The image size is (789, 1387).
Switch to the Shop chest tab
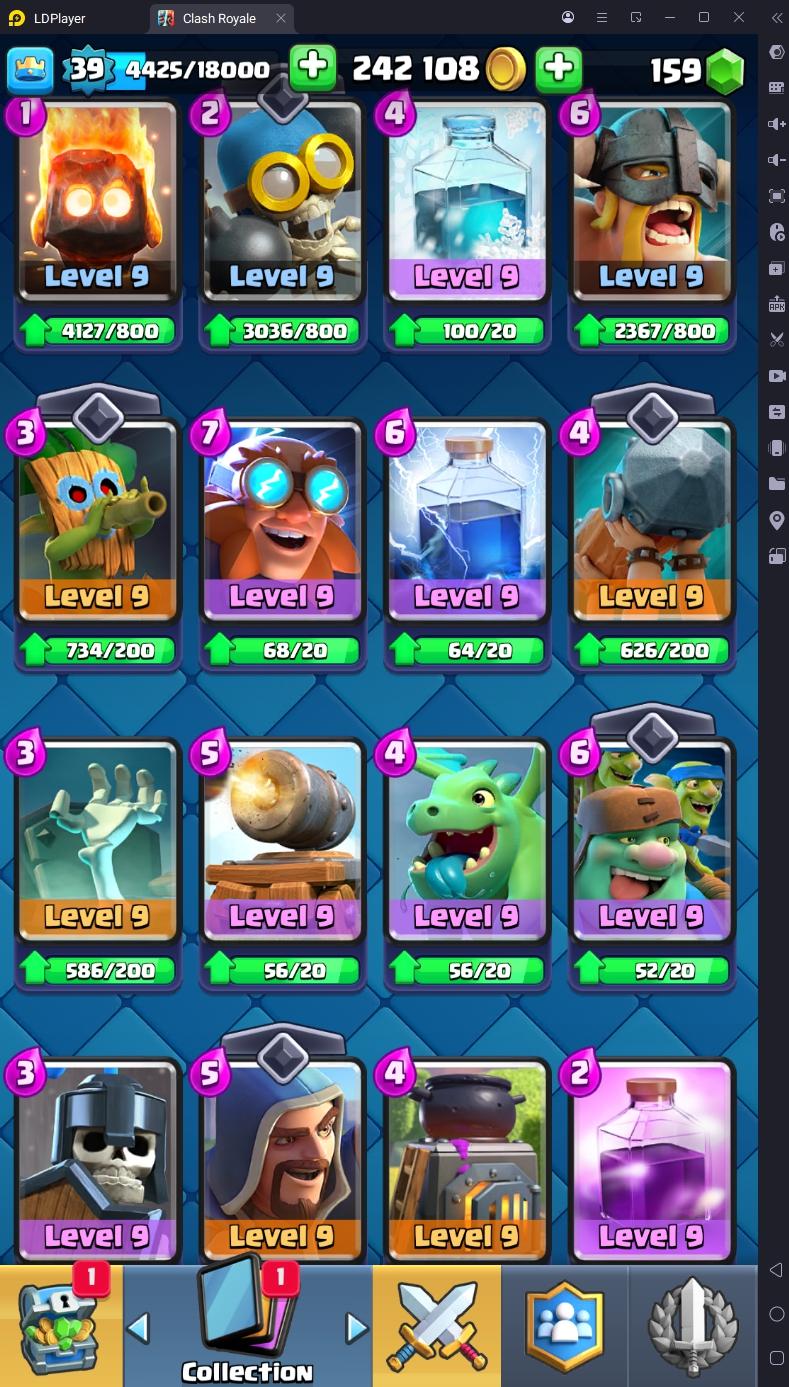coord(60,1326)
